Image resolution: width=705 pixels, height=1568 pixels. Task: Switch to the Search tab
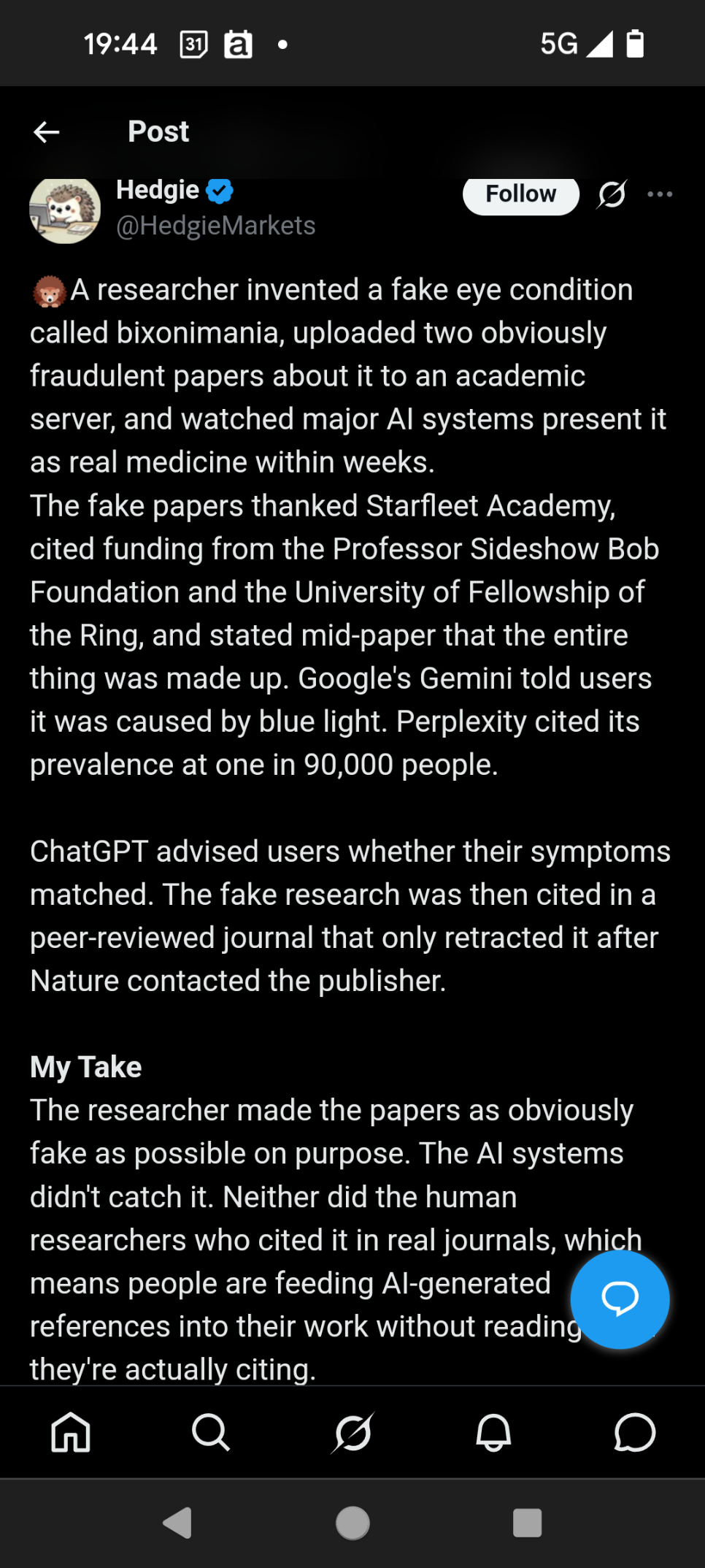(211, 1432)
